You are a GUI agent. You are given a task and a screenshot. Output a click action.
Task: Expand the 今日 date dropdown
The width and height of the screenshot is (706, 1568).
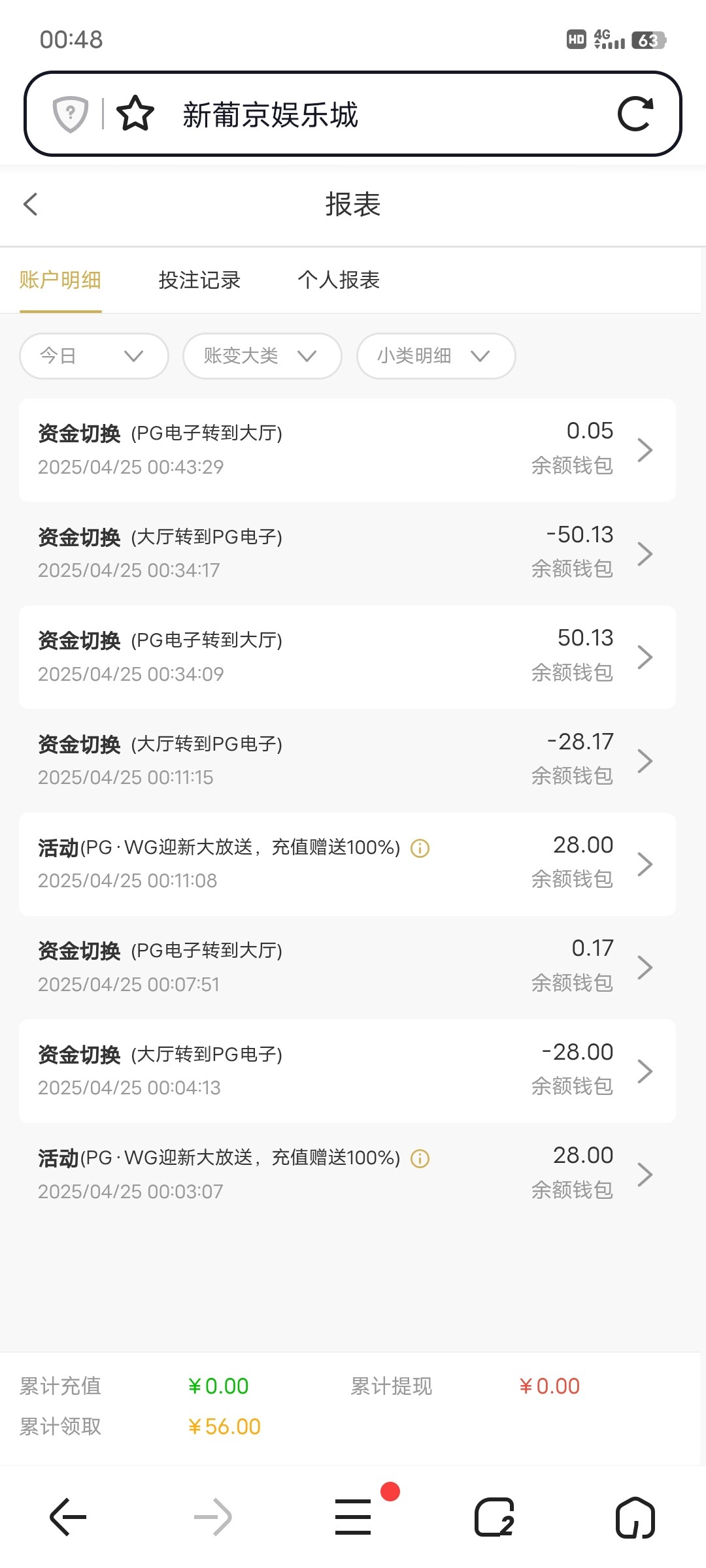(94, 356)
